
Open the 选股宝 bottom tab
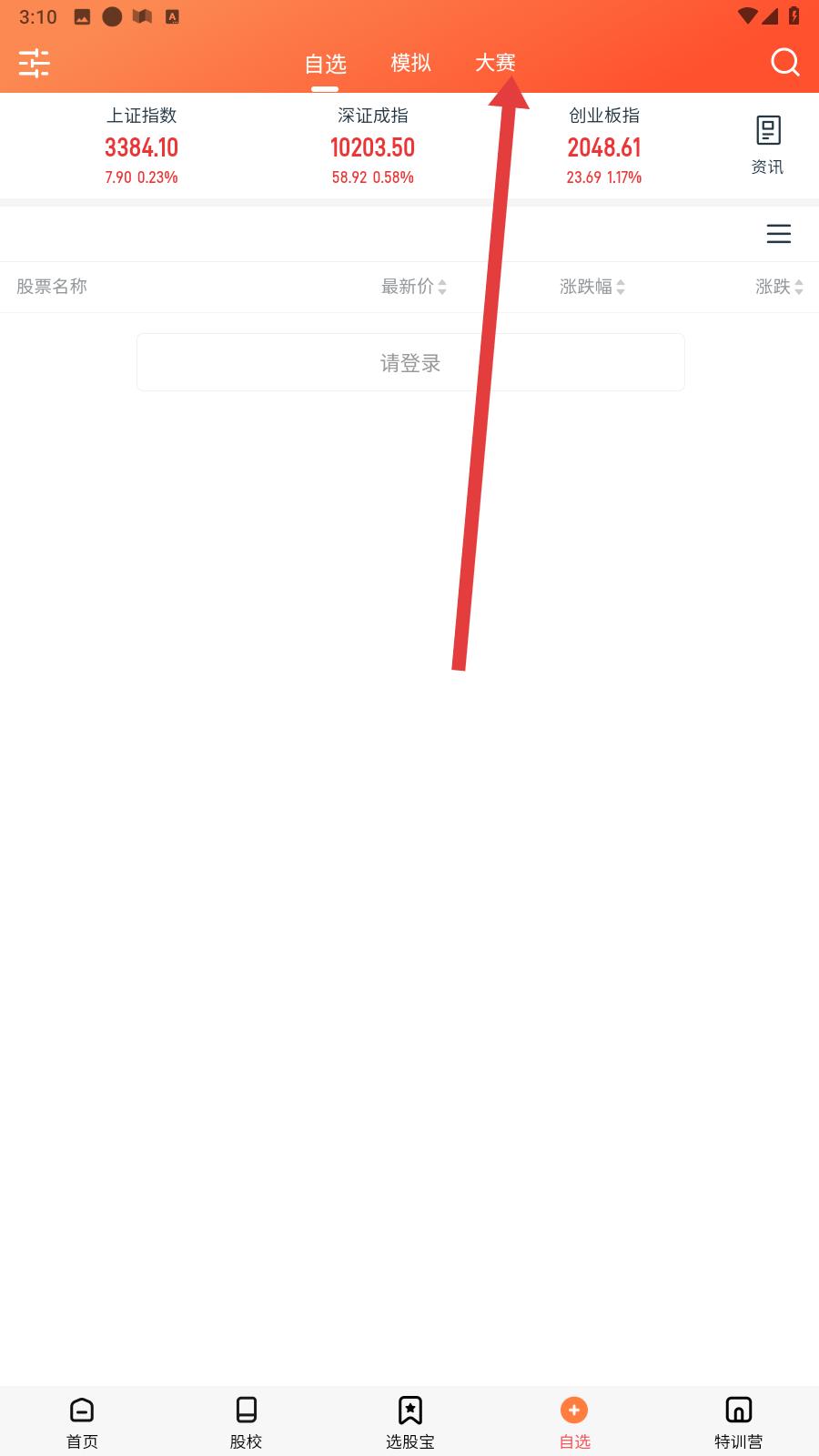410,1422
